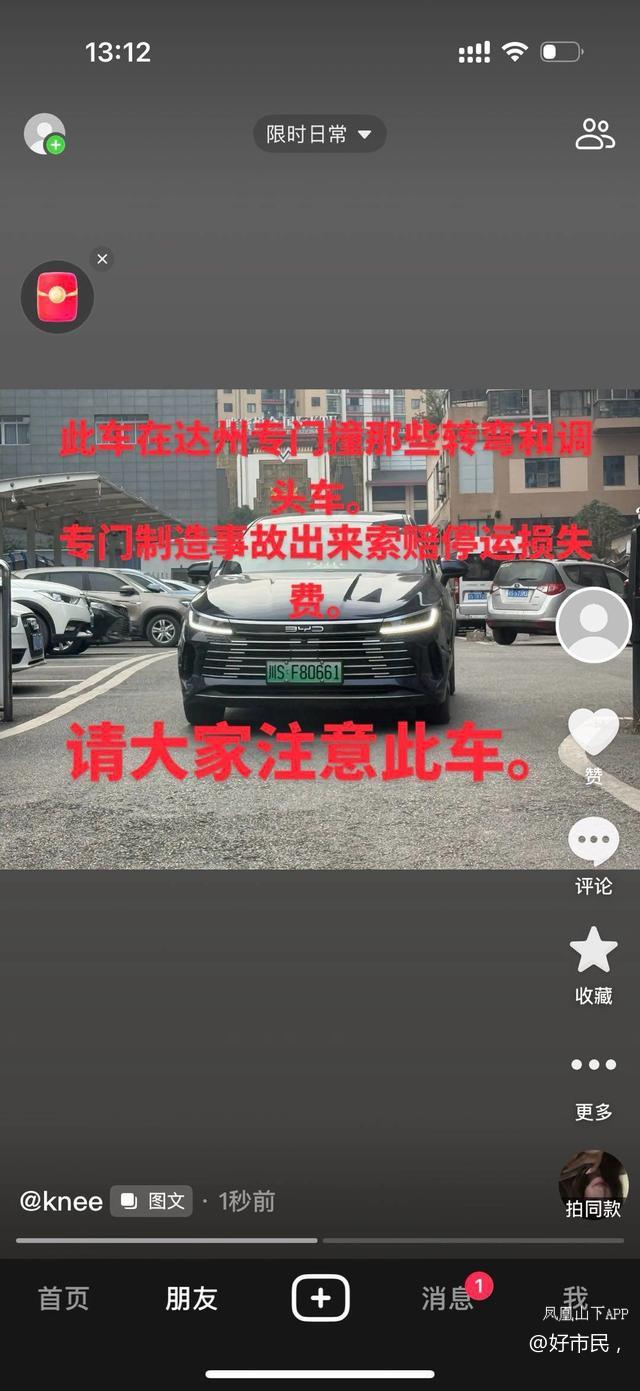Tap the add-friend avatar icon at top left
Image resolution: width=640 pixels, height=1391 pixels.
click(44, 134)
